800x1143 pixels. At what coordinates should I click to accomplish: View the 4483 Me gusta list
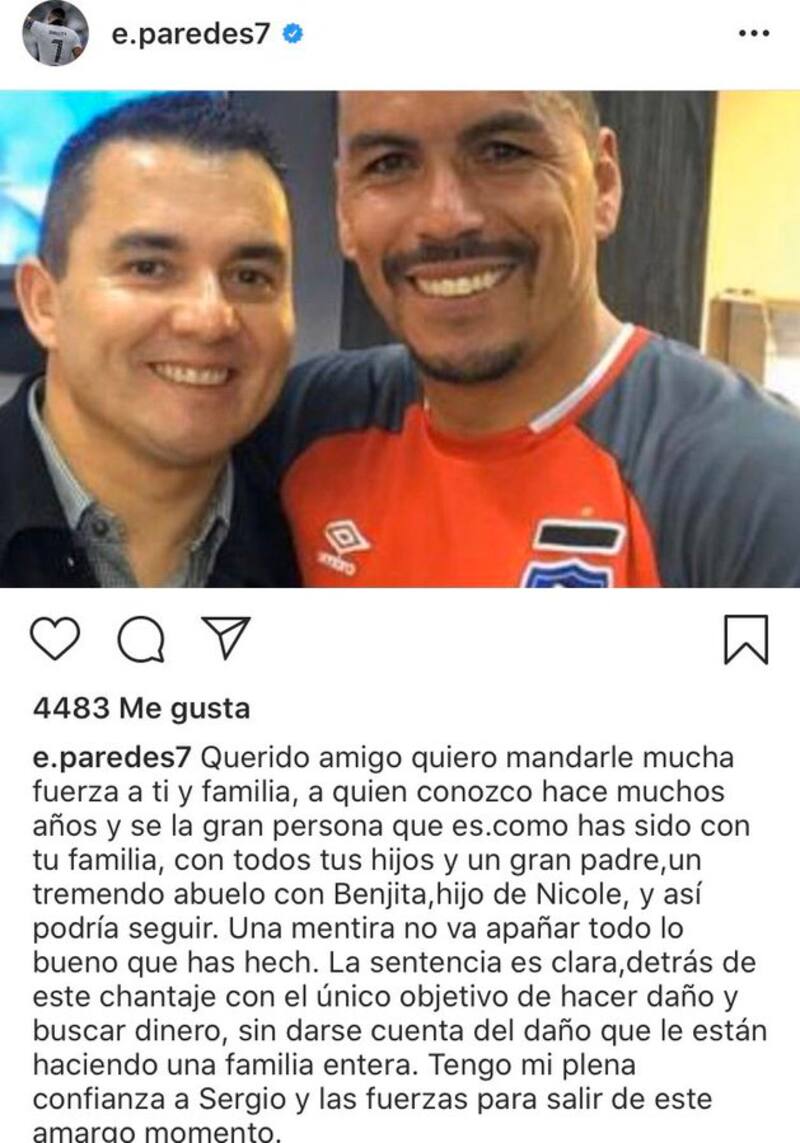click(x=141, y=709)
